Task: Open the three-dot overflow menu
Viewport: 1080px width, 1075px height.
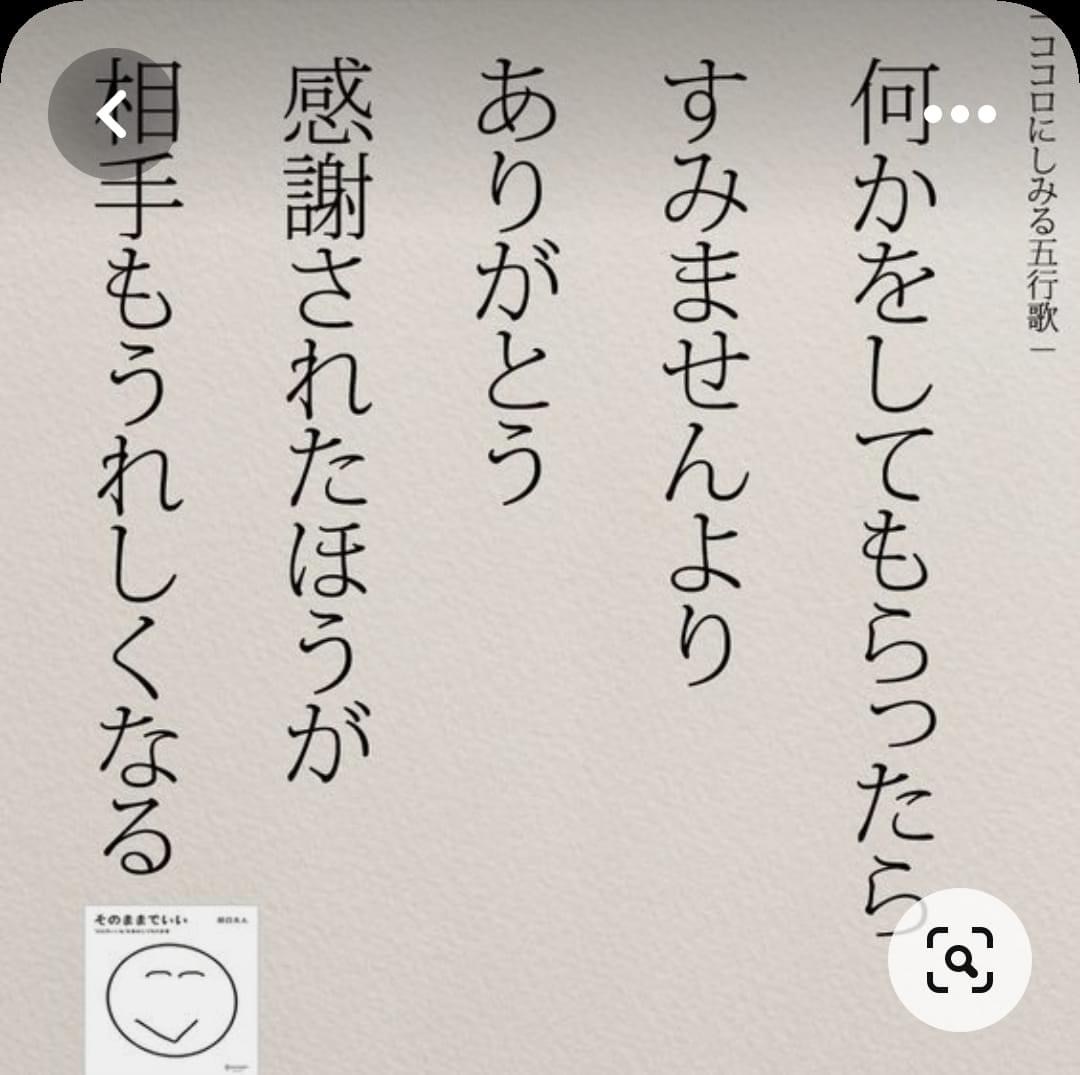Action: [960, 114]
